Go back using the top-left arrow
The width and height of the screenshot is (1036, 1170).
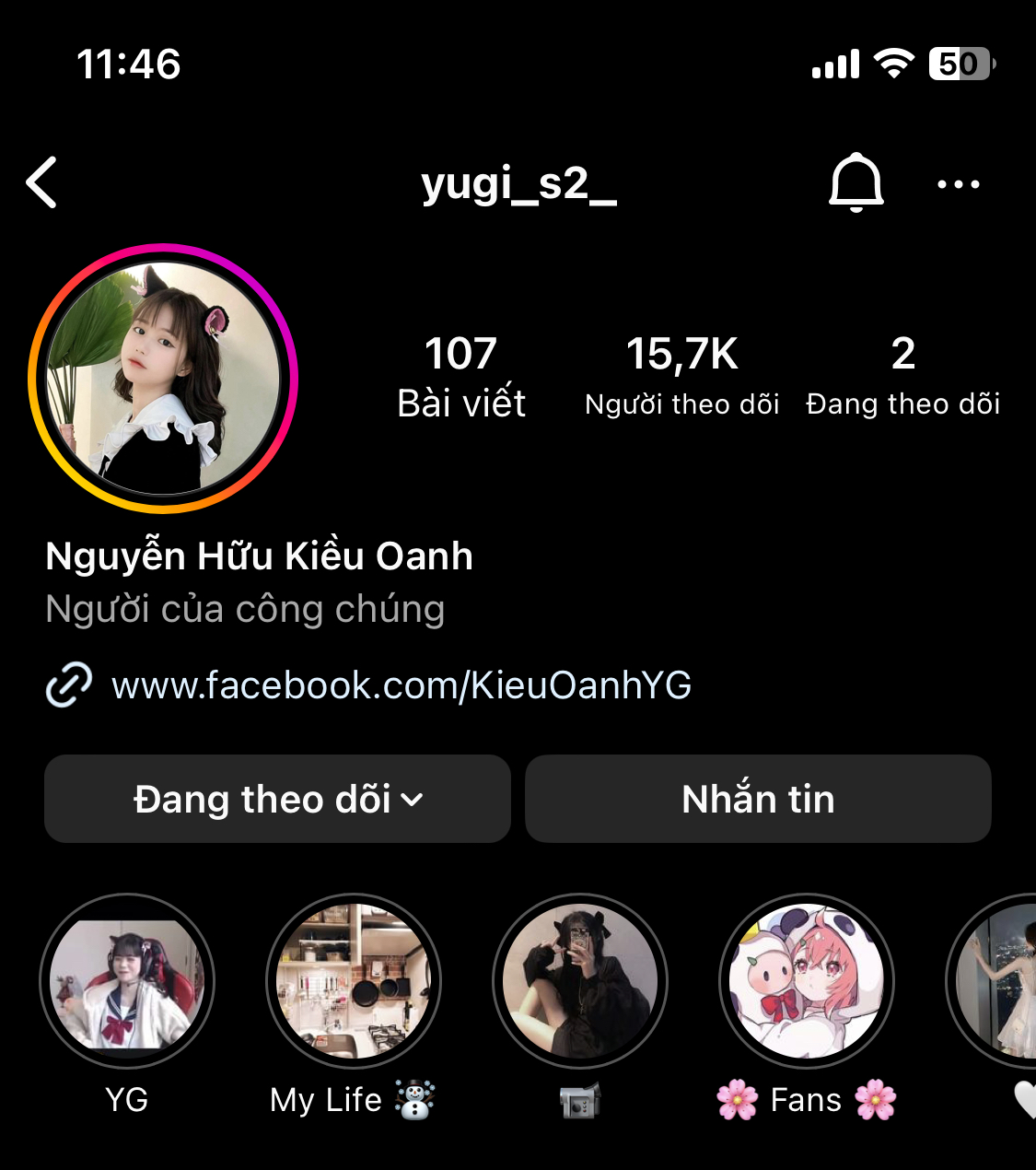click(42, 182)
